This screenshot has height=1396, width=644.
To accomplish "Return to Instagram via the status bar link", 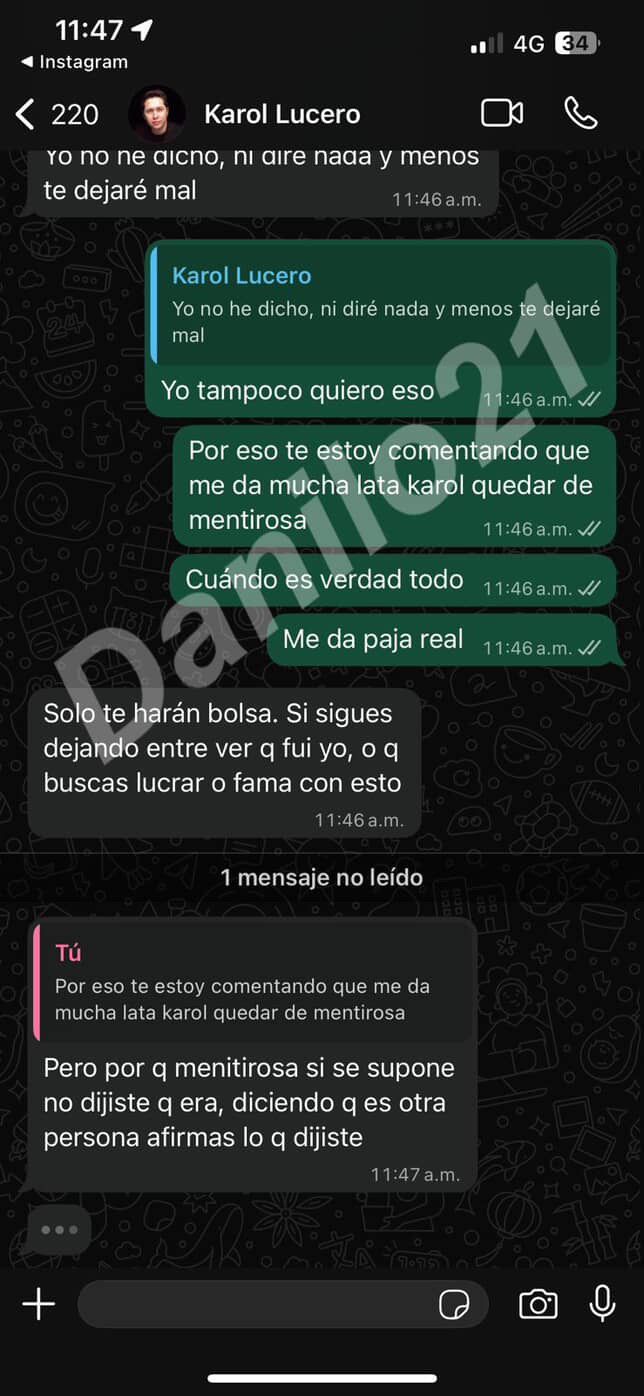I will (x=75, y=62).
